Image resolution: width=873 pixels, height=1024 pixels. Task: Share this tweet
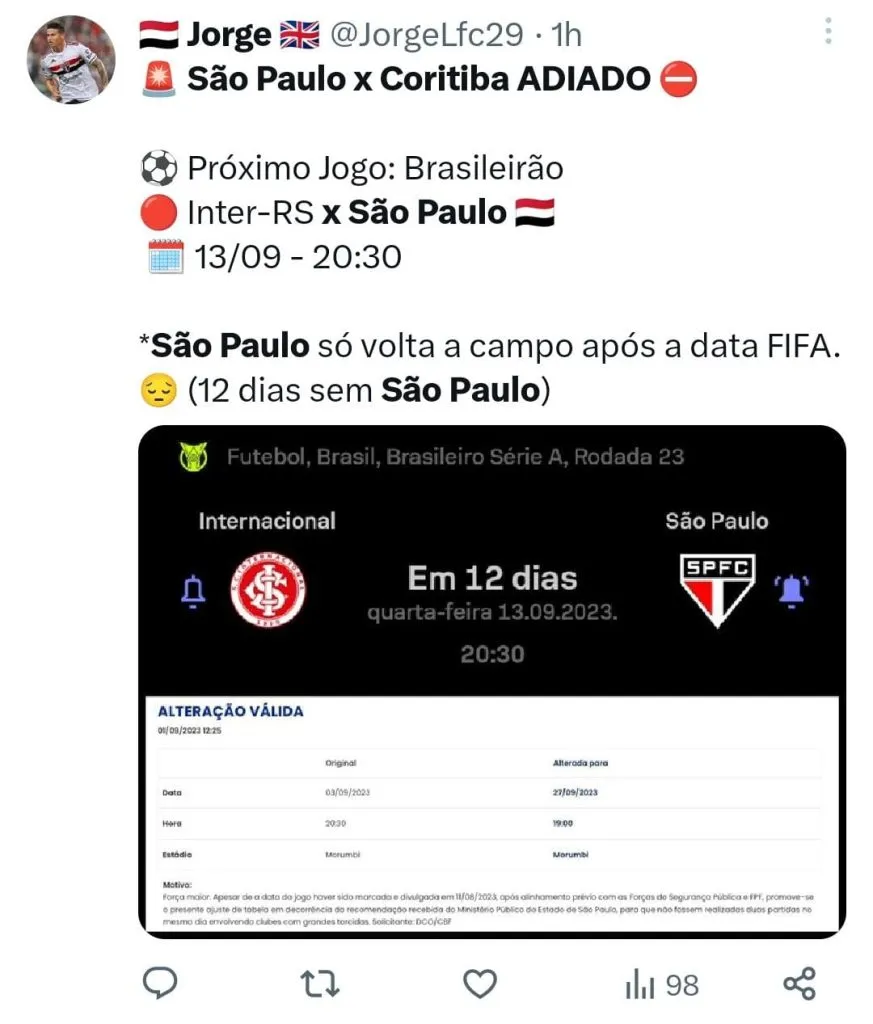coord(799,984)
